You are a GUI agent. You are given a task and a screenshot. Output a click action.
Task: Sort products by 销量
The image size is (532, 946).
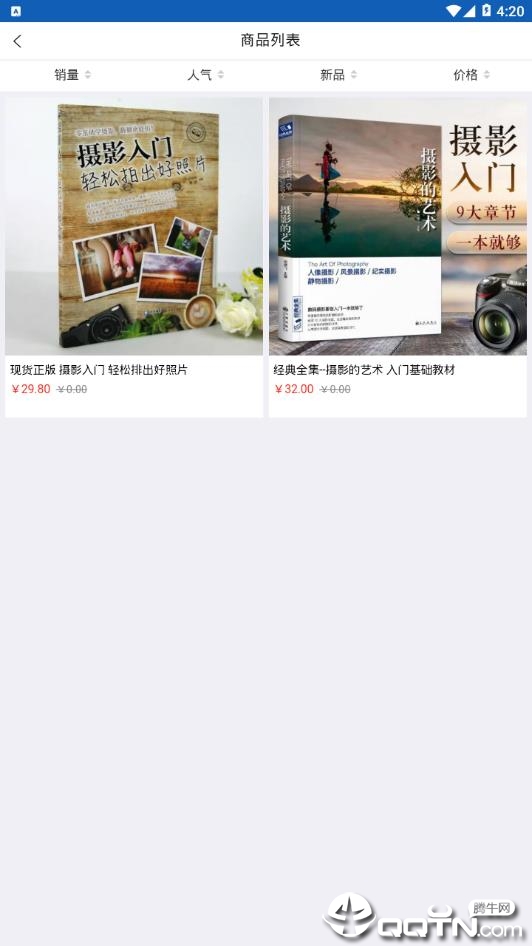pos(72,75)
